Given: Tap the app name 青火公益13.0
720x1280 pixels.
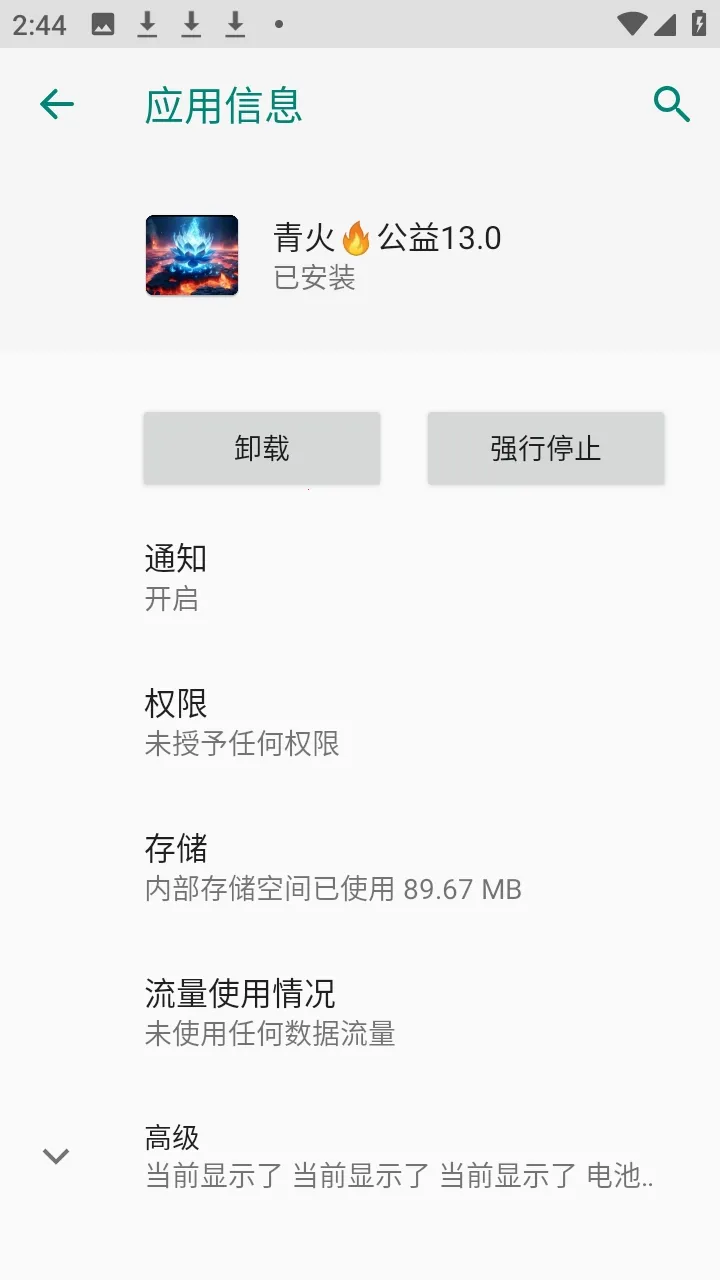Looking at the screenshot, I should 393,238.
